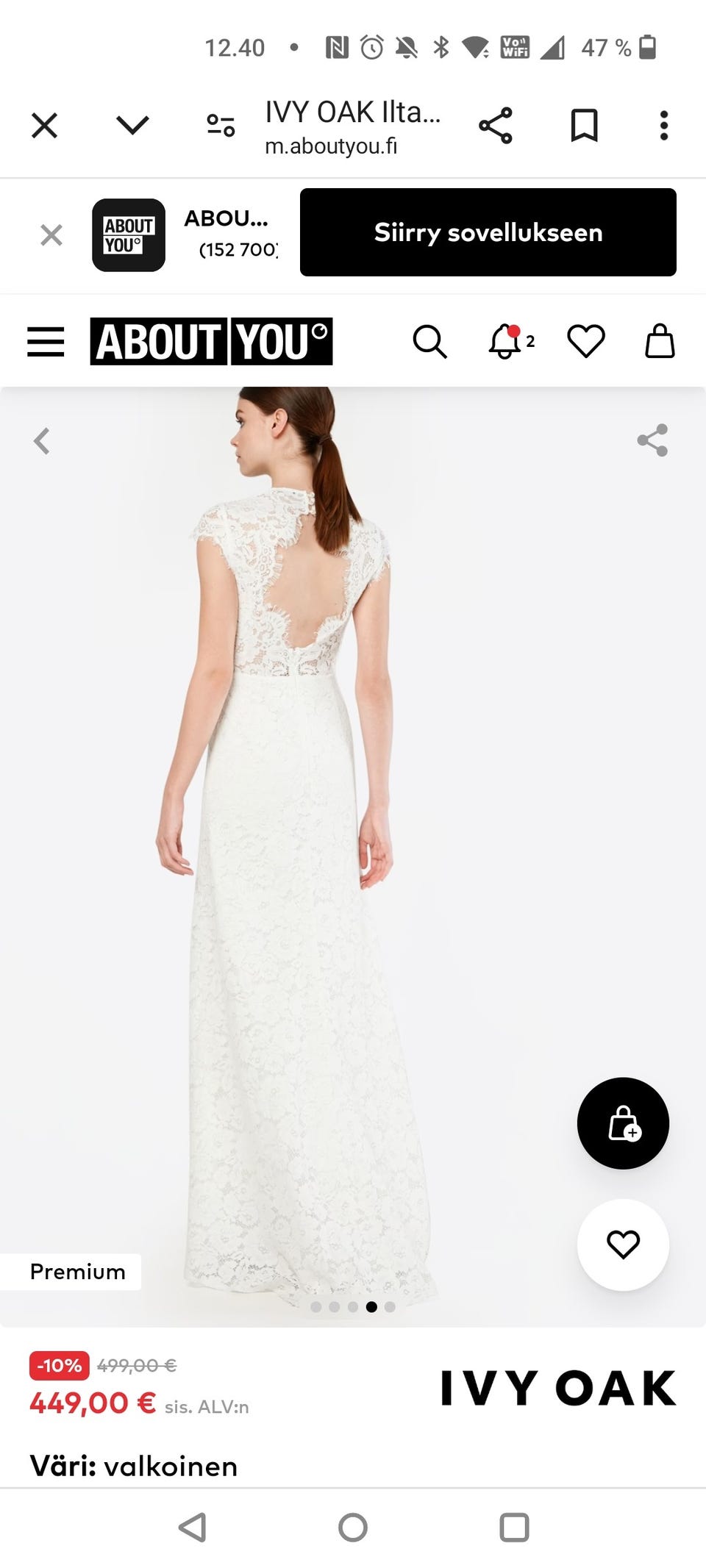This screenshot has height=1568, width=706.
Task: Open the hamburger menu
Action: 46,342
